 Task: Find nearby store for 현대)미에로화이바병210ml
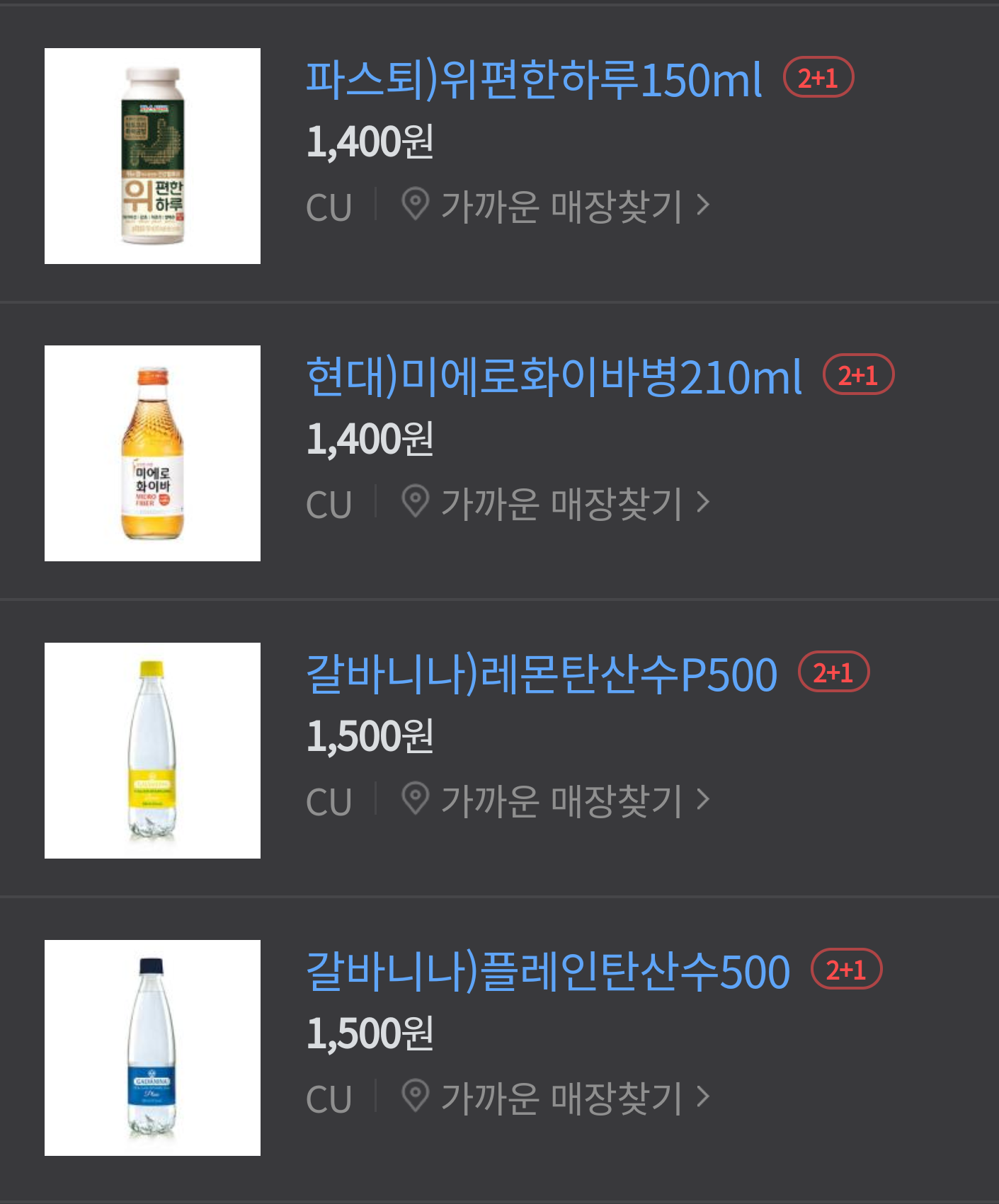(556, 503)
